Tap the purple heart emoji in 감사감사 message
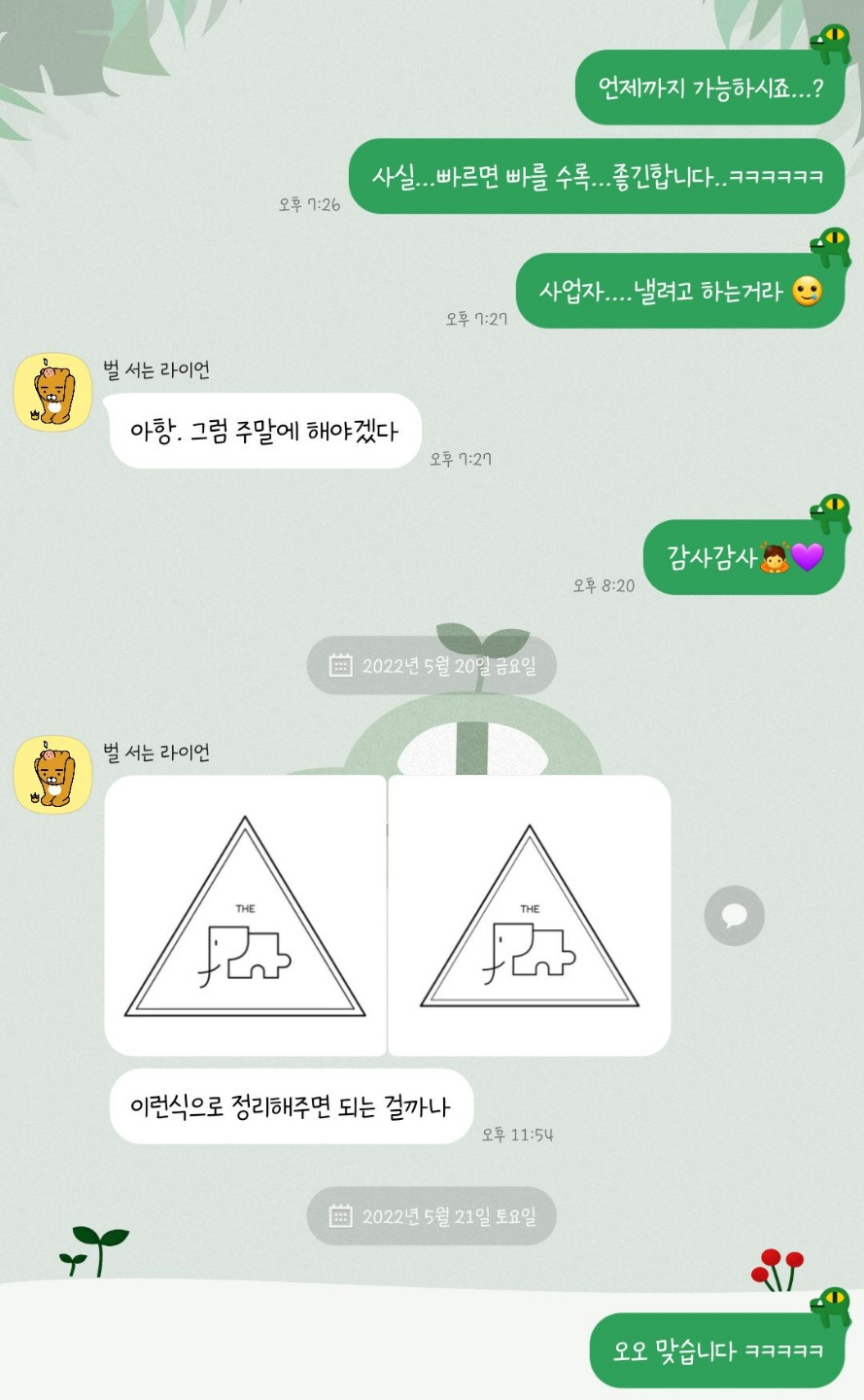Viewport: 864px width, 1400px height. pyautogui.click(x=810, y=557)
